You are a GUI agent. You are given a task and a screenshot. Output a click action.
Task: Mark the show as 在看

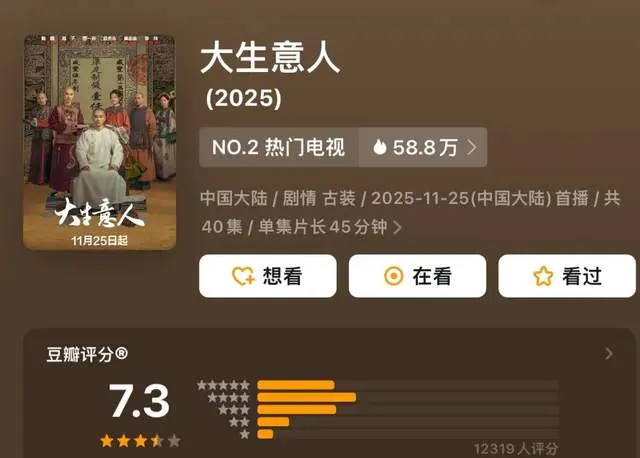coord(418,276)
